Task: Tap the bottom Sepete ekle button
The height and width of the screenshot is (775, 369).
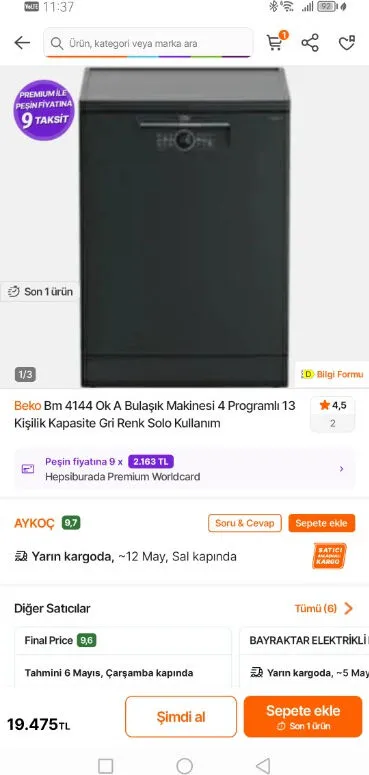Action: (x=303, y=717)
